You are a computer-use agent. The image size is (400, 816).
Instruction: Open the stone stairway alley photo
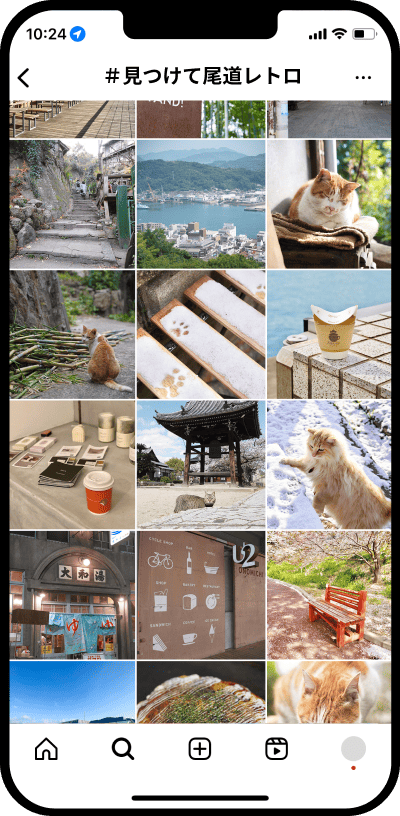tap(72, 203)
